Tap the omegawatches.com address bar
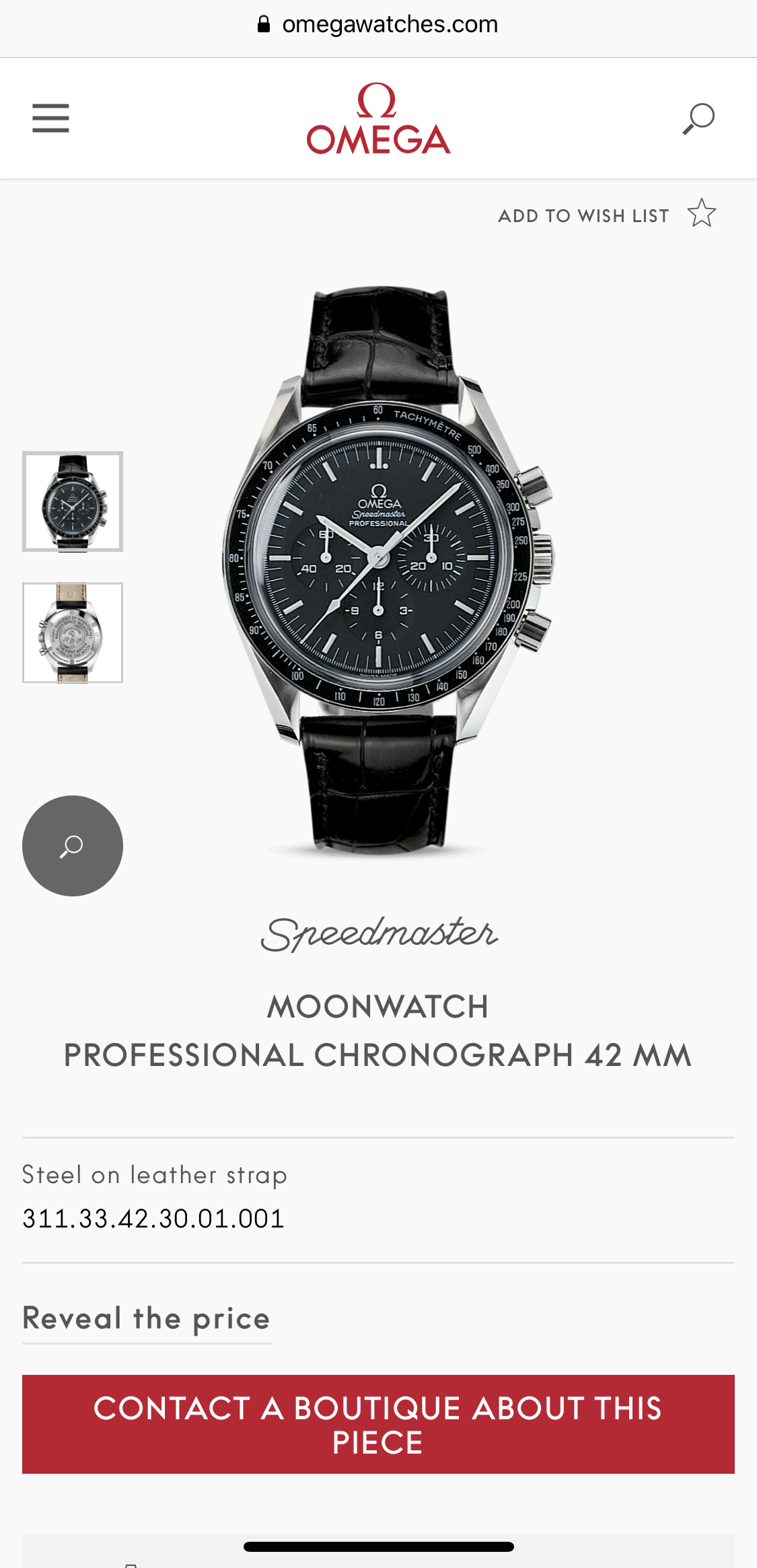Image resolution: width=757 pixels, height=1568 pixels. [378, 25]
